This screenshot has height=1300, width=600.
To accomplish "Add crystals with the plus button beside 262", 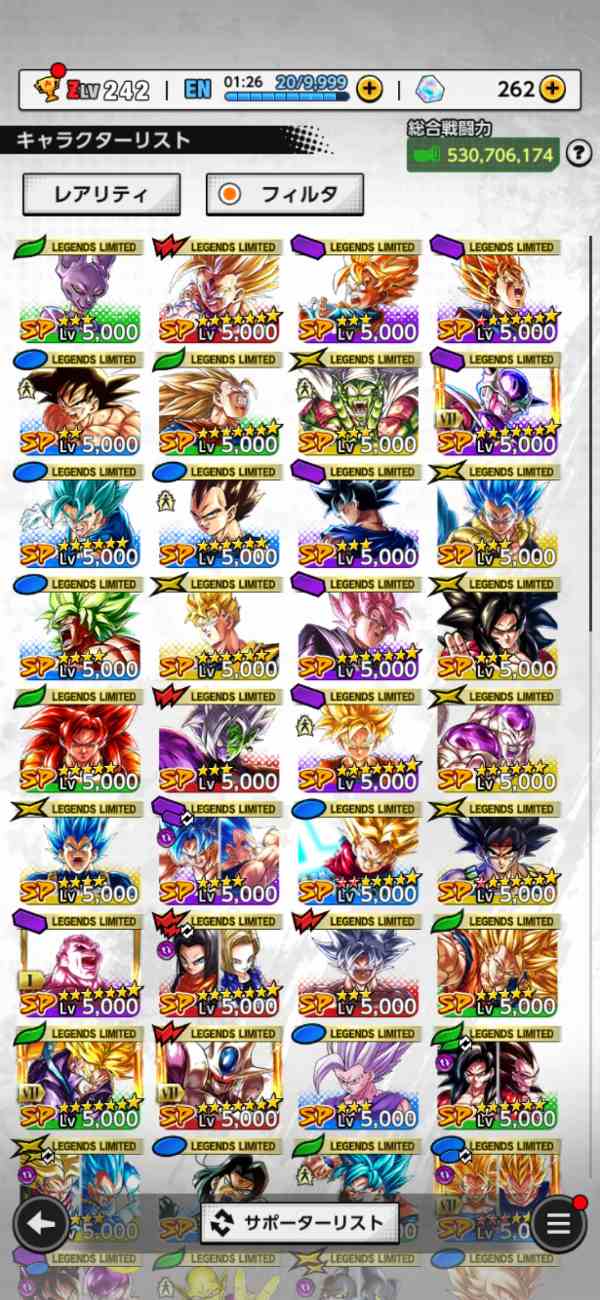I will pos(552,90).
